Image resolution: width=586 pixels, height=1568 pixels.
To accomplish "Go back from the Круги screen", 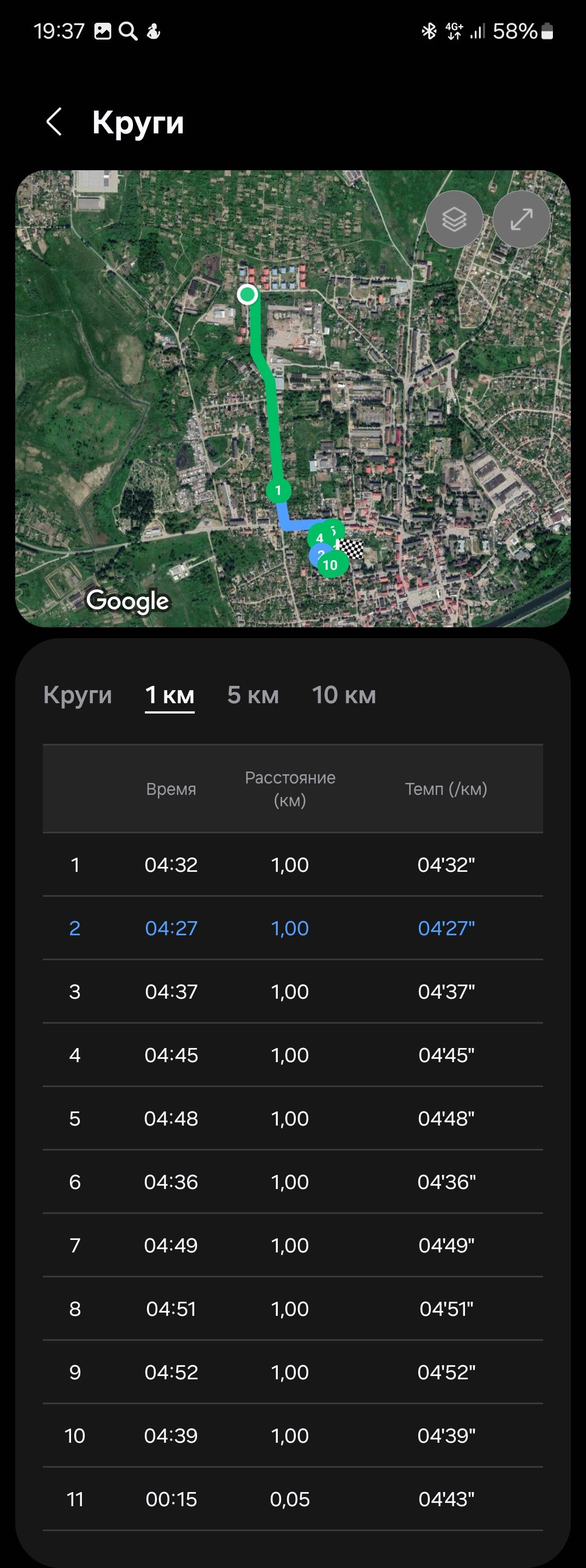I will pos(54,122).
